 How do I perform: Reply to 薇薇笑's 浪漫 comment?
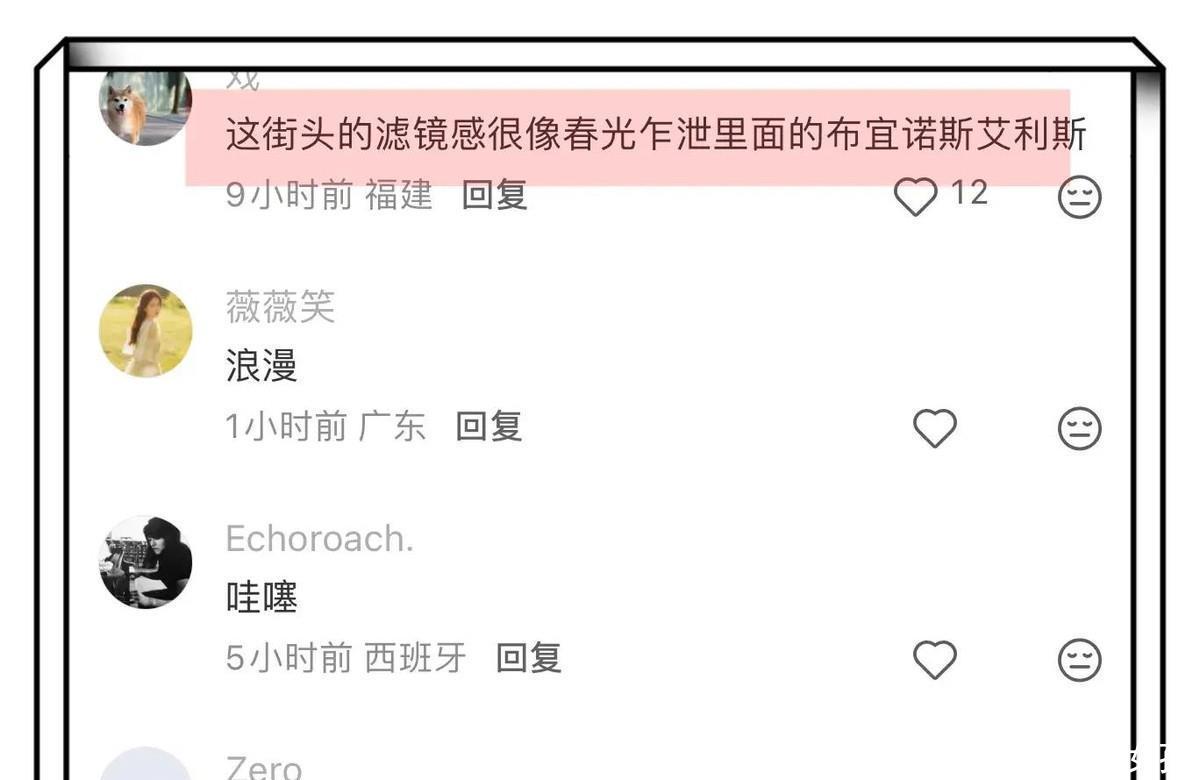(489, 427)
